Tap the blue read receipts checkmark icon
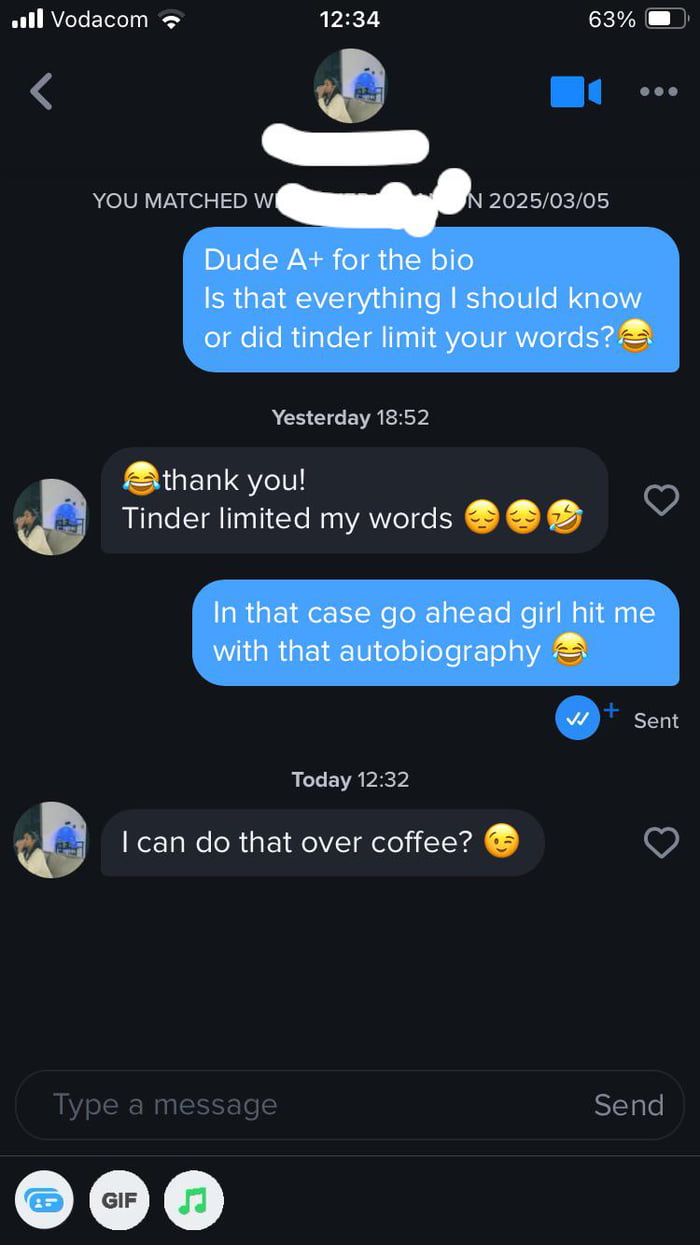This screenshot has width=700, height=1245. 577,718
